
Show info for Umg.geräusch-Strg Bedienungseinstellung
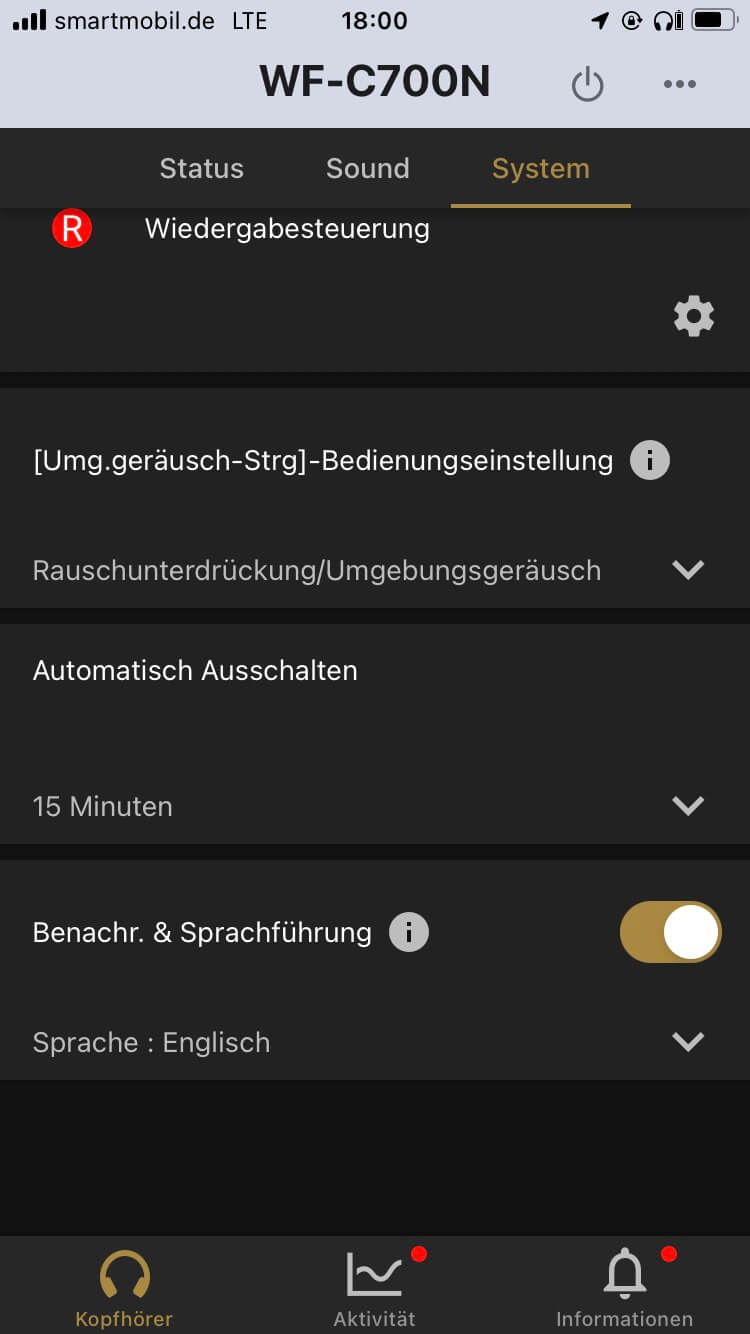click(649, 461)
